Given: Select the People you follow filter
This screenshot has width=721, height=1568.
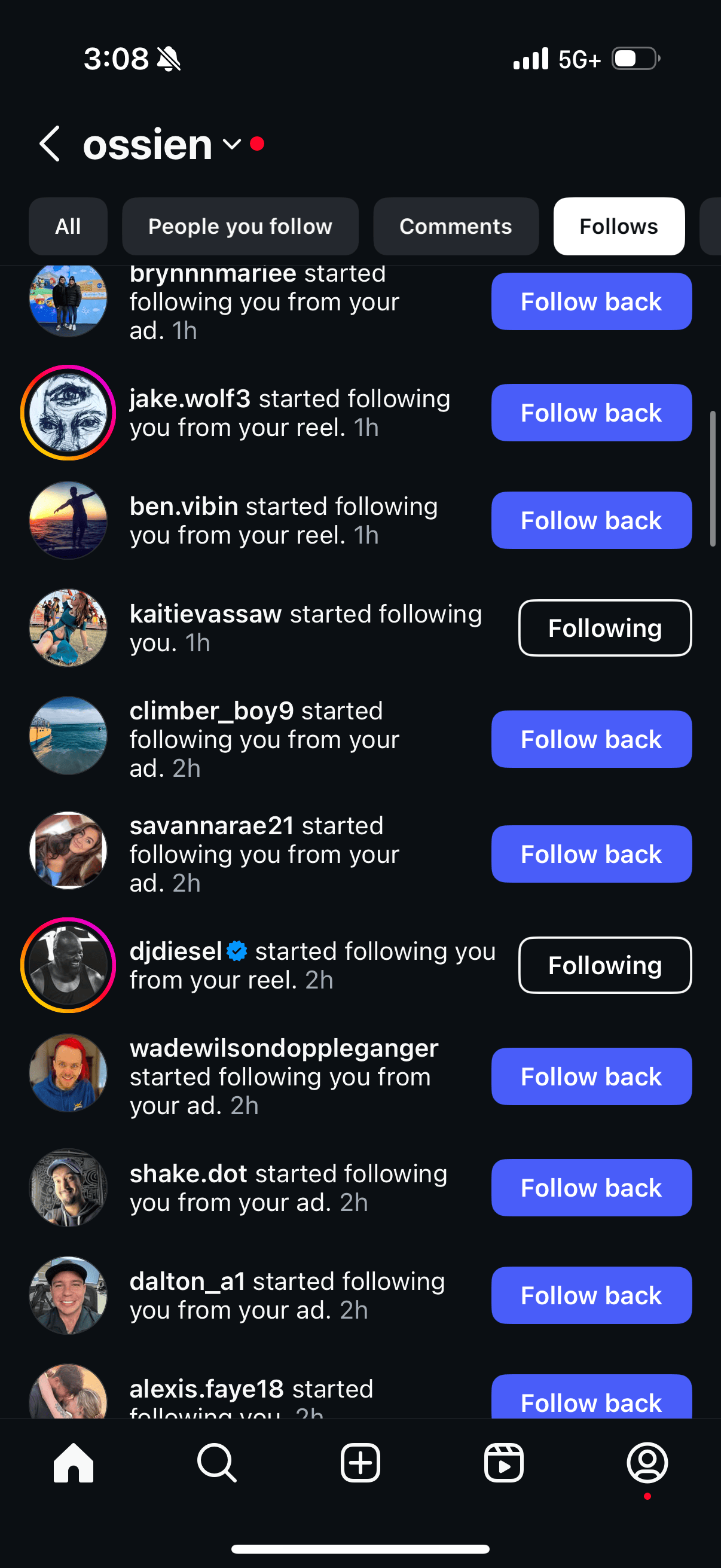Looking at the screenshot, I should [240, 227].
